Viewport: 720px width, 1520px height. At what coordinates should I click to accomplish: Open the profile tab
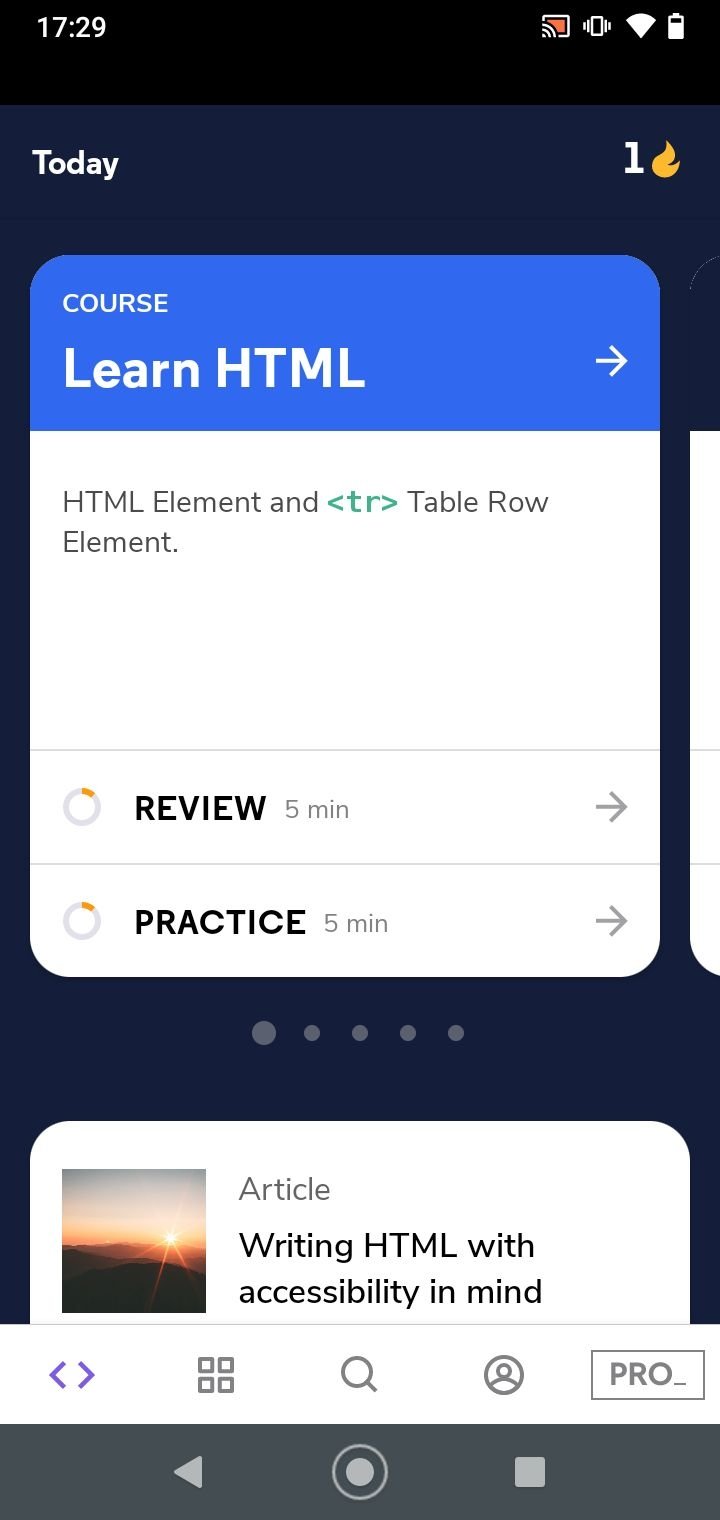click(x=504, y=1375)
